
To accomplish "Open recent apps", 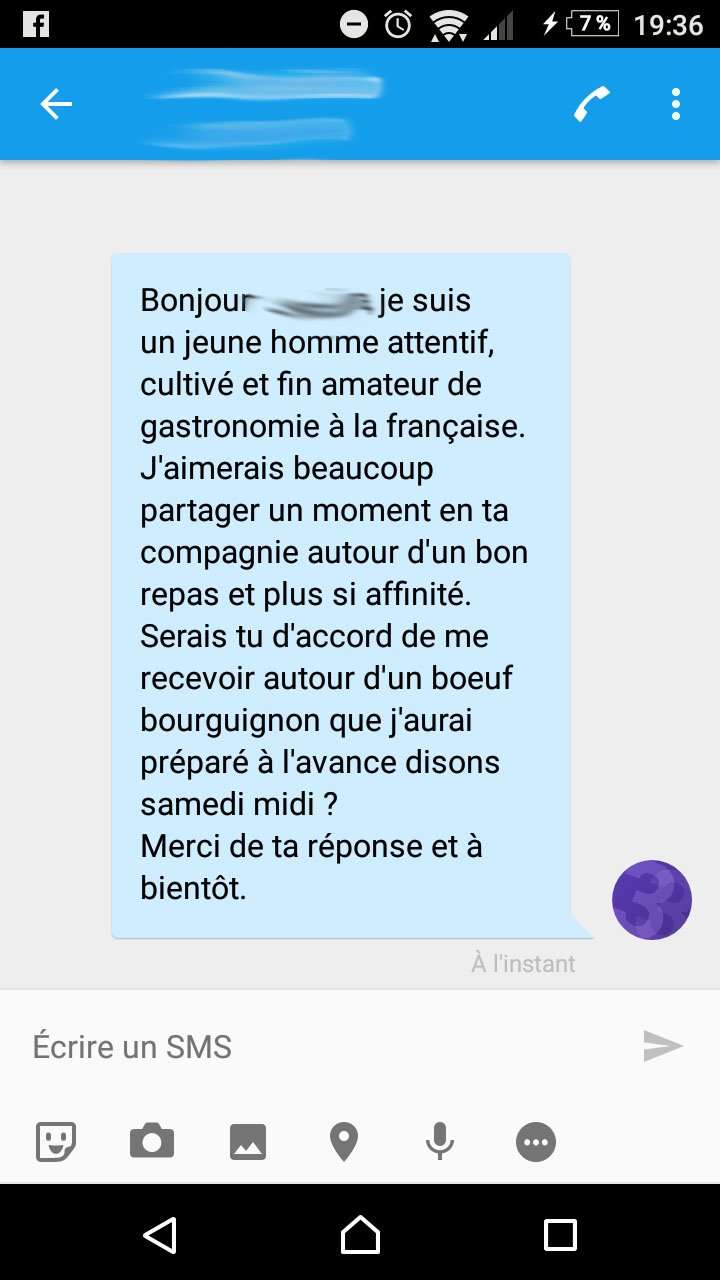I will (560, 1235).
